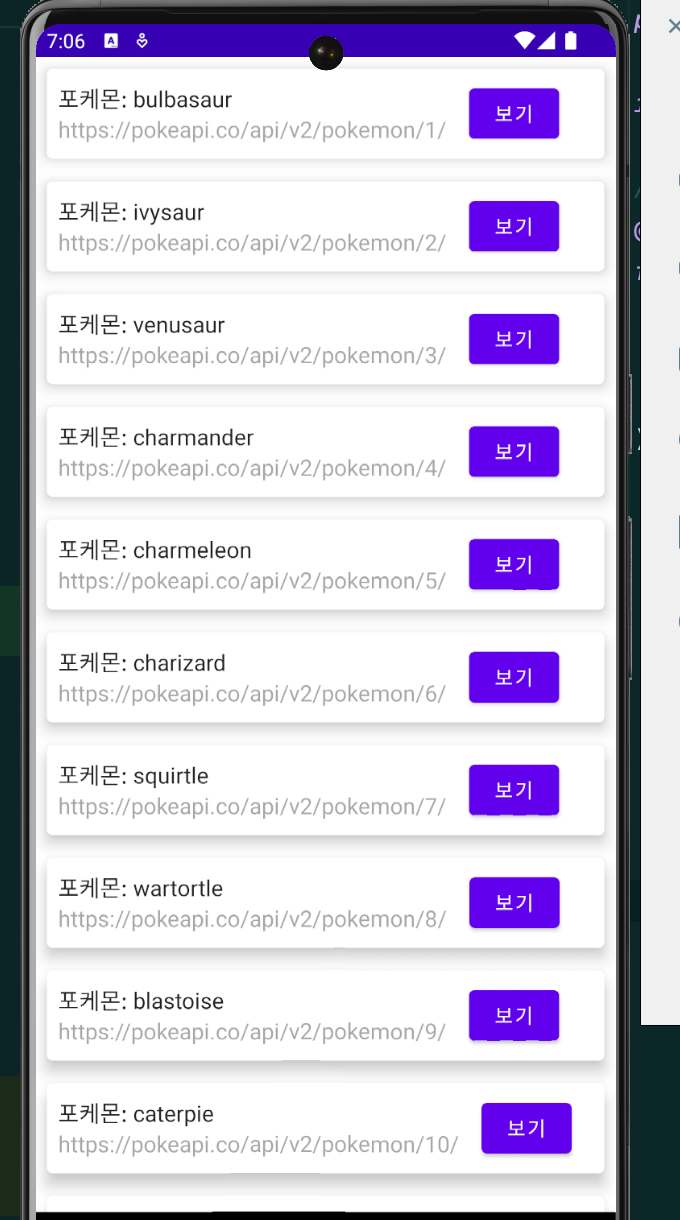View details for ivysaur

tap(513, 226)
